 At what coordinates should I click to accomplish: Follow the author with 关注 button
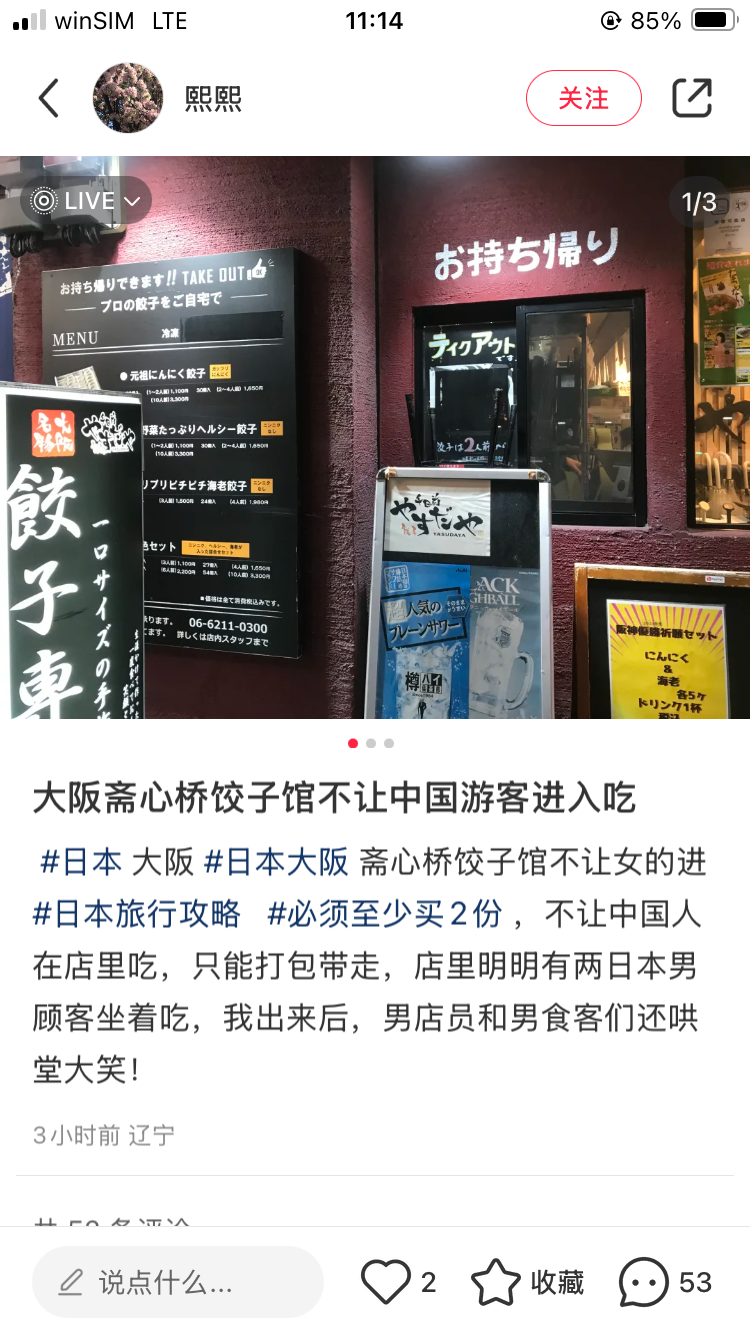click(x=583, y=98)
